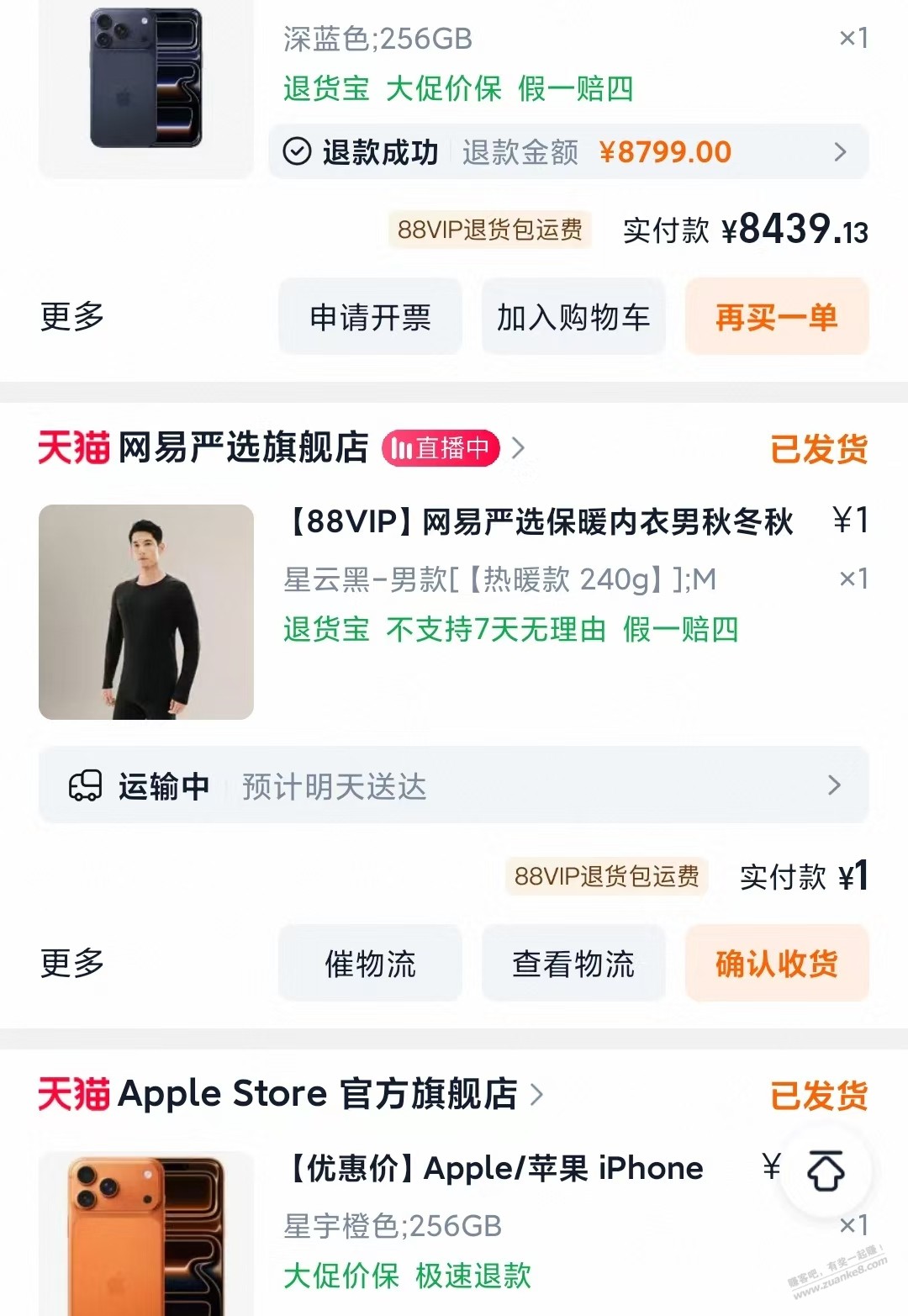Tap the back-to-top arrow button
This screenshot has height=1316, width=908.
click(825, 1171)
